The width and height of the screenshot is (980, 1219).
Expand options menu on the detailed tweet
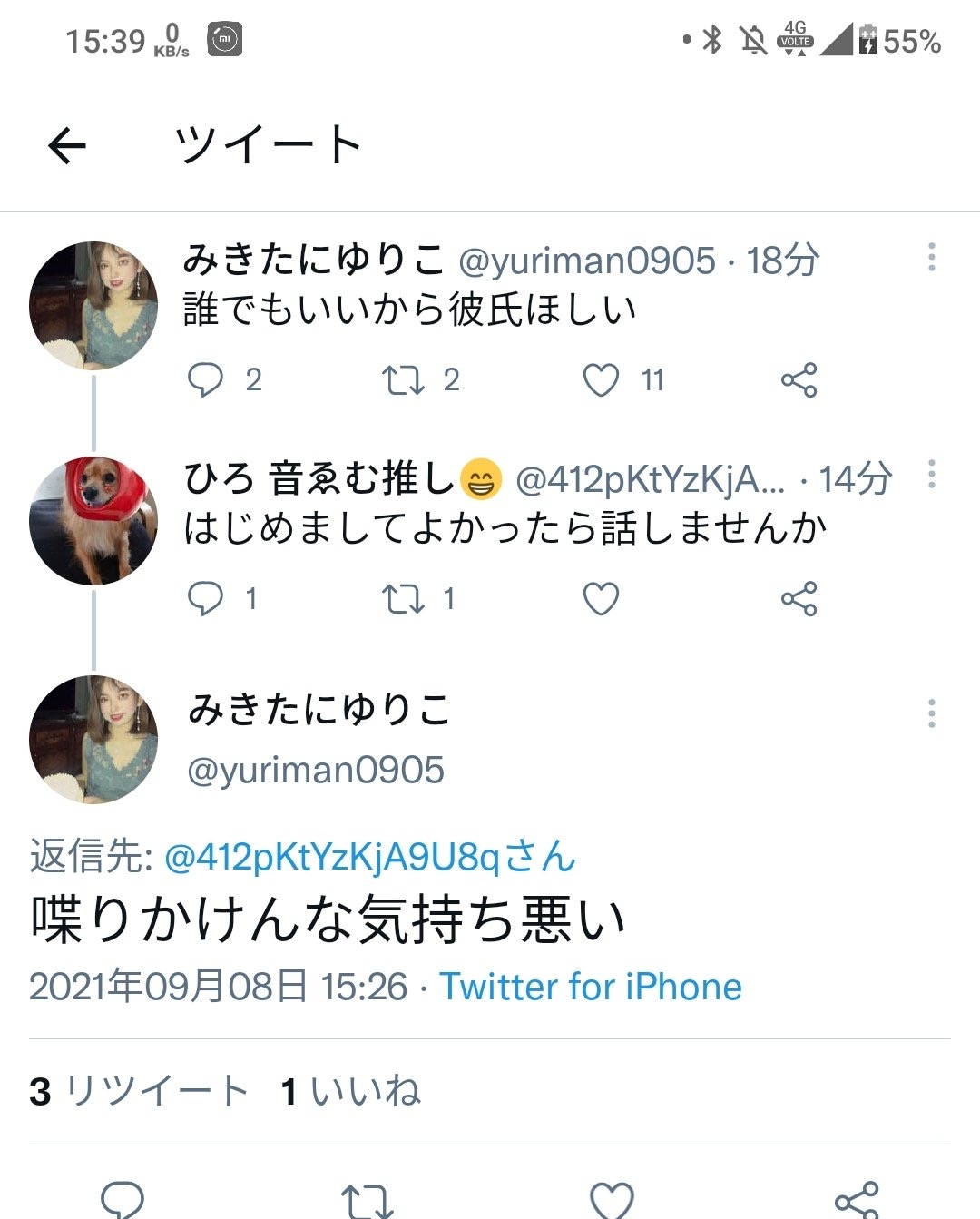(931, 713)
